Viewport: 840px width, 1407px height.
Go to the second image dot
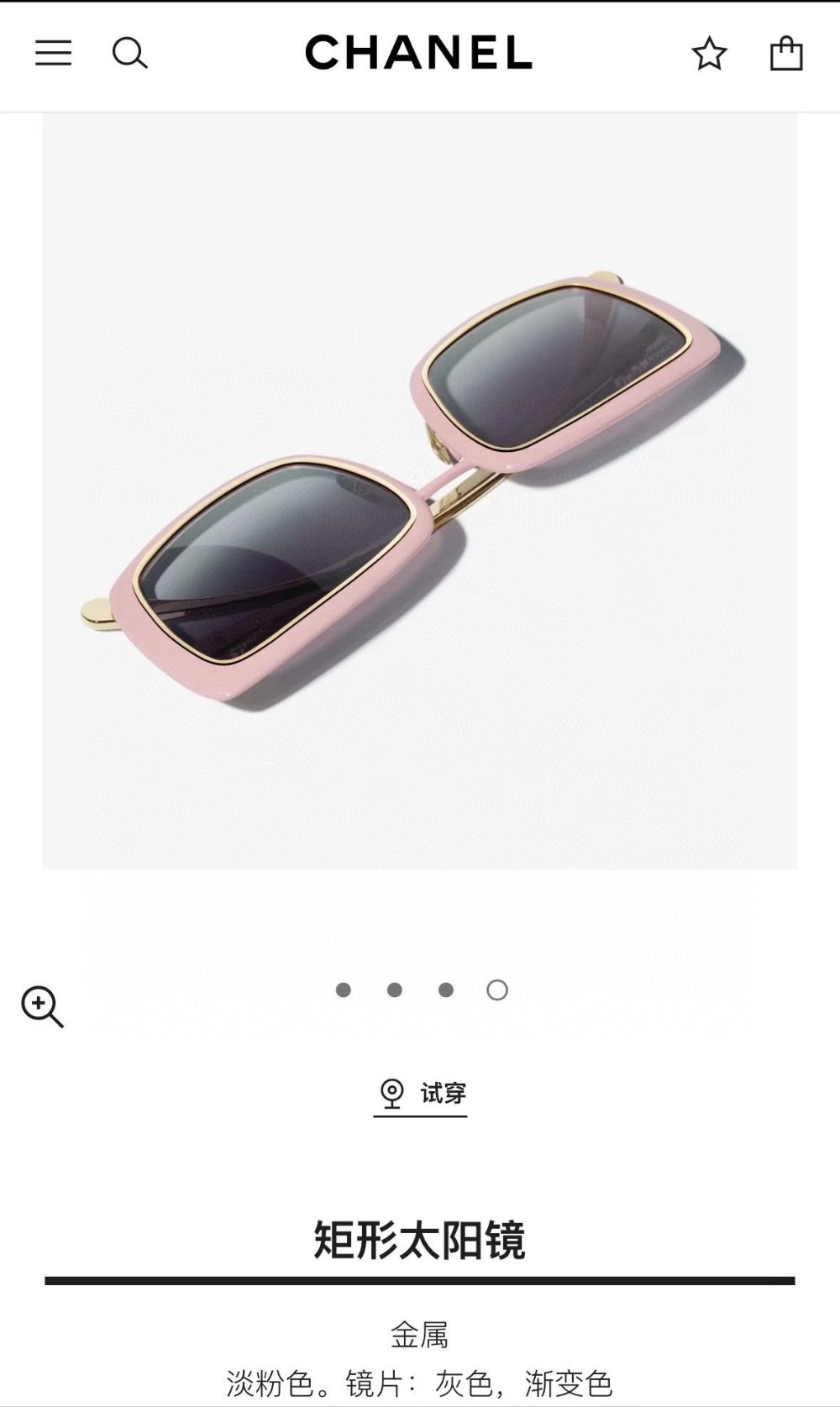(394, 990)
